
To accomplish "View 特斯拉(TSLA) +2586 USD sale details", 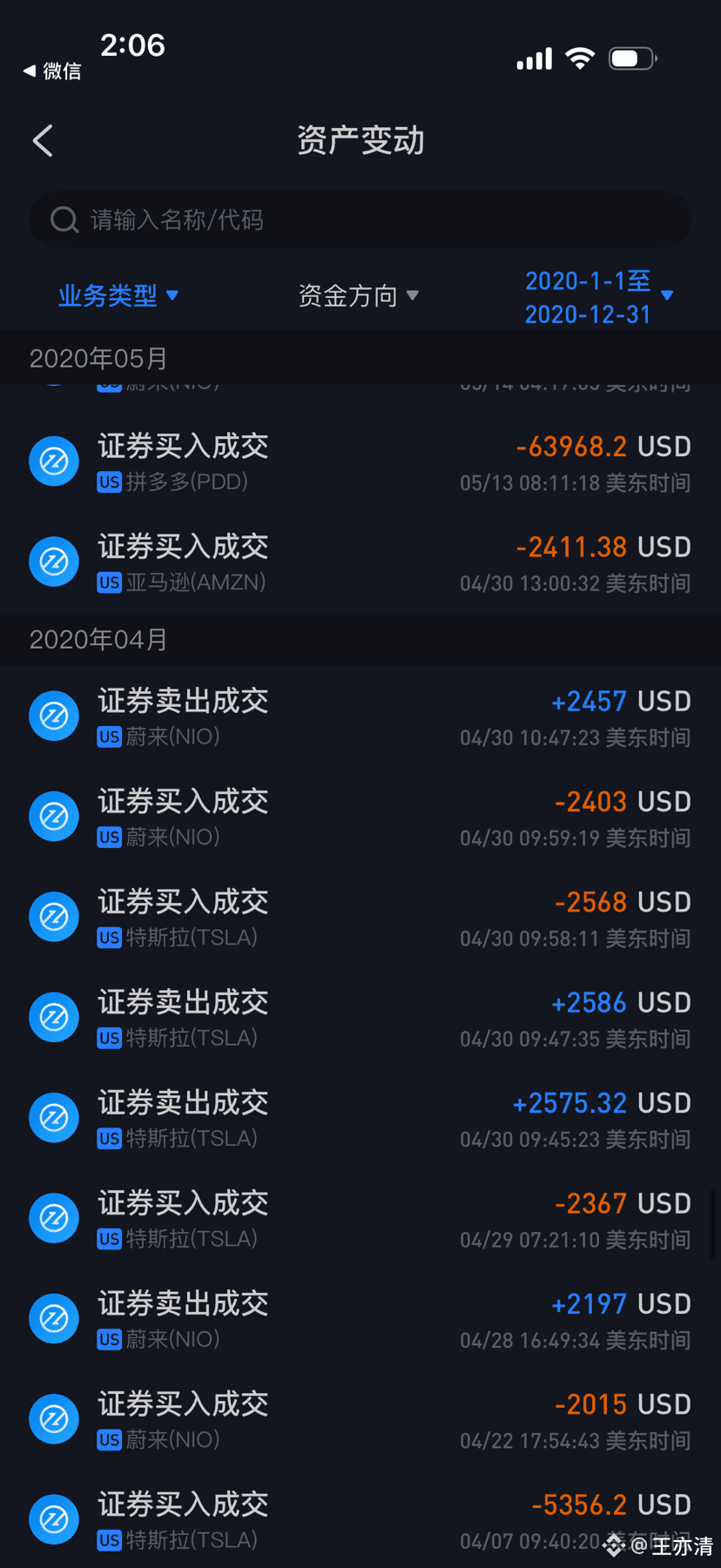I will click(360, 1018).
